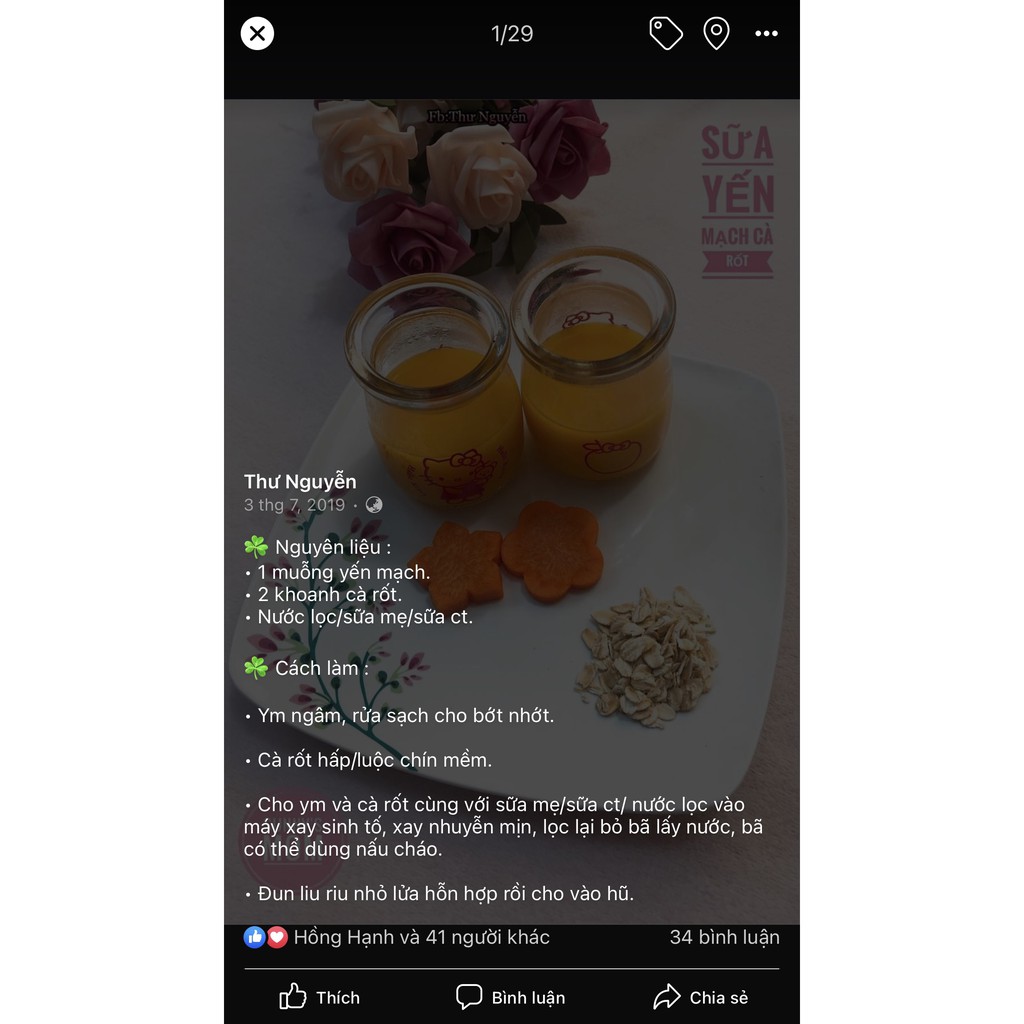This screenshot has width=1024, height=1024.
Task: Close the photo viewer
Action: [257, 34]
